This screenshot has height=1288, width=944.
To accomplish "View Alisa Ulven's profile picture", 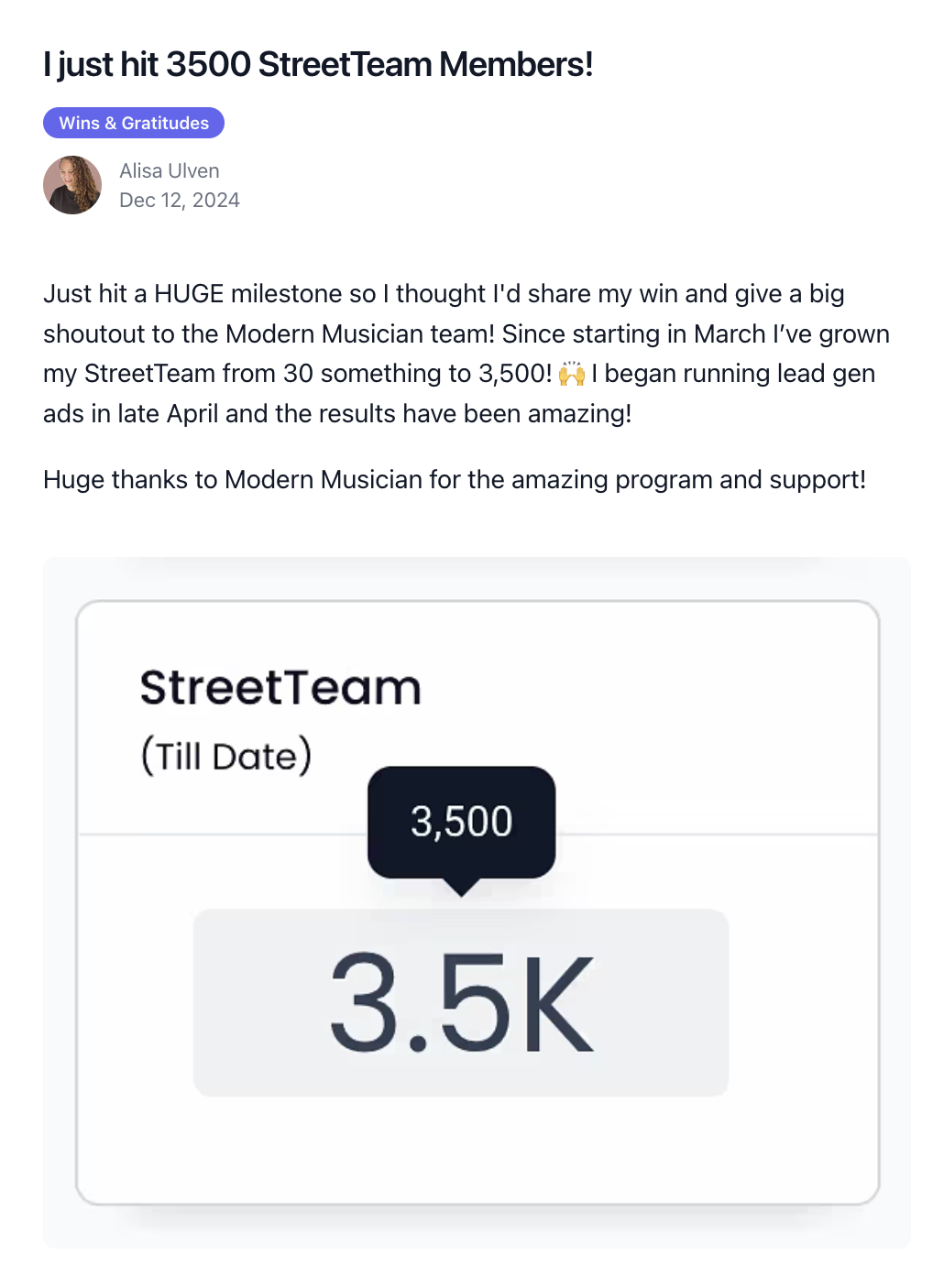I will (x=72, y=185).
